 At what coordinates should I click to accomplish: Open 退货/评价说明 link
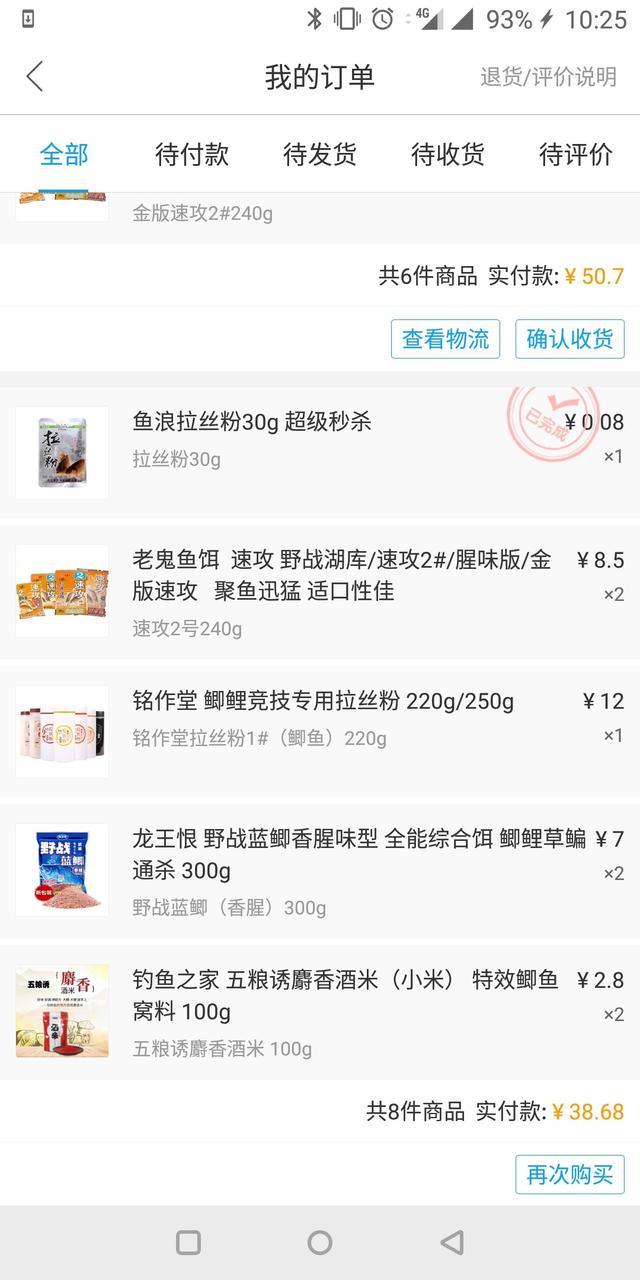tap(548, 77)
